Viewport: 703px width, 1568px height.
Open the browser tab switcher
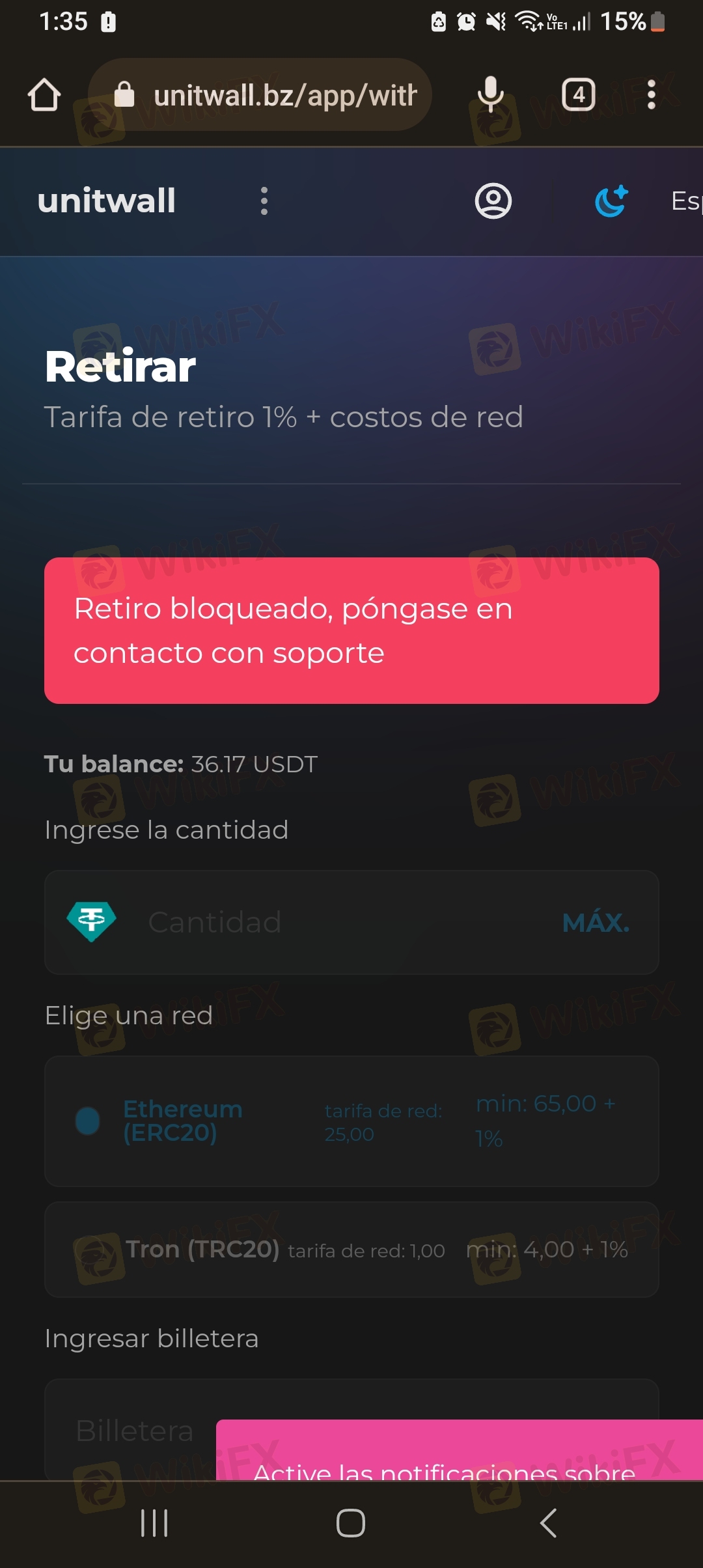pos(579,95)
